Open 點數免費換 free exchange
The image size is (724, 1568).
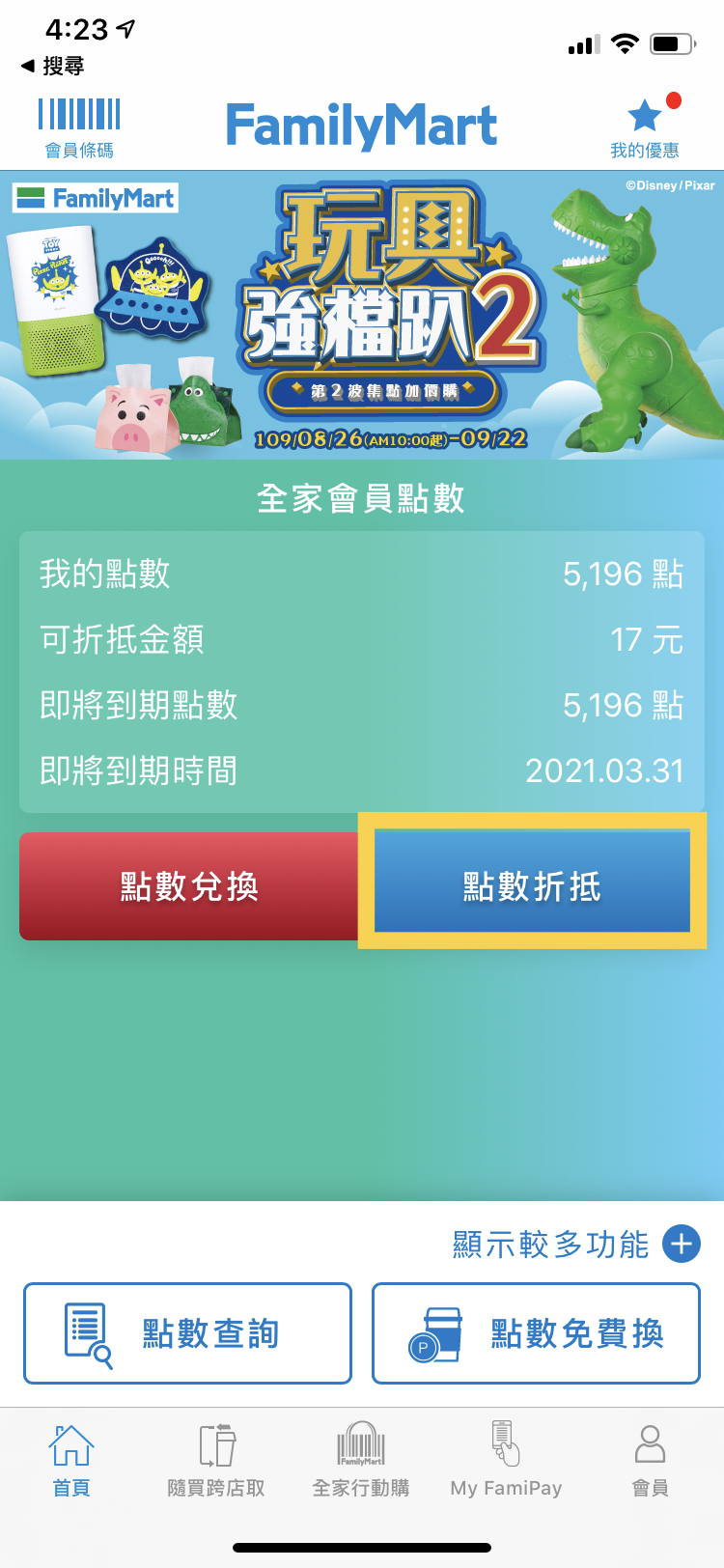click(536, 1333)
